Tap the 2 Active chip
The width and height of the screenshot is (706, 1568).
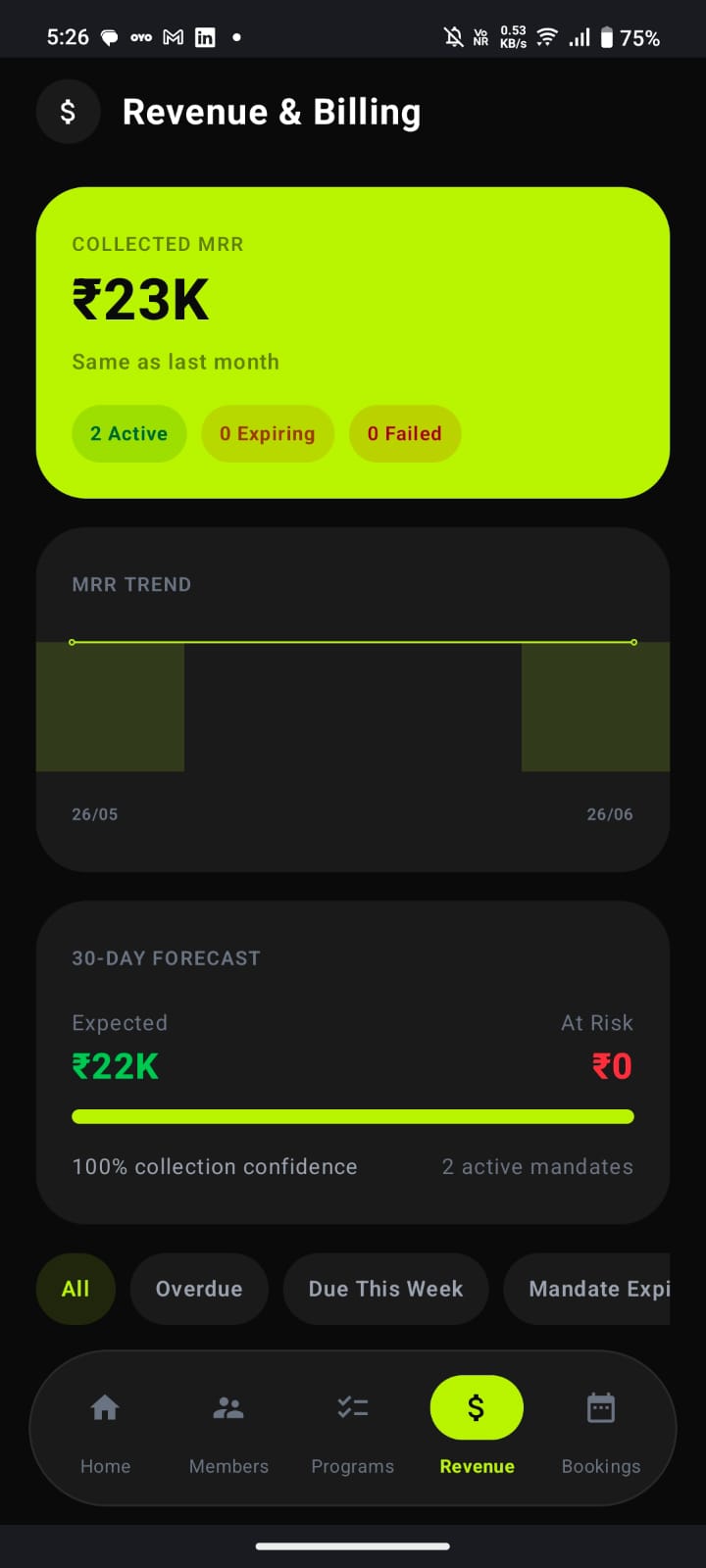(129, 433)
